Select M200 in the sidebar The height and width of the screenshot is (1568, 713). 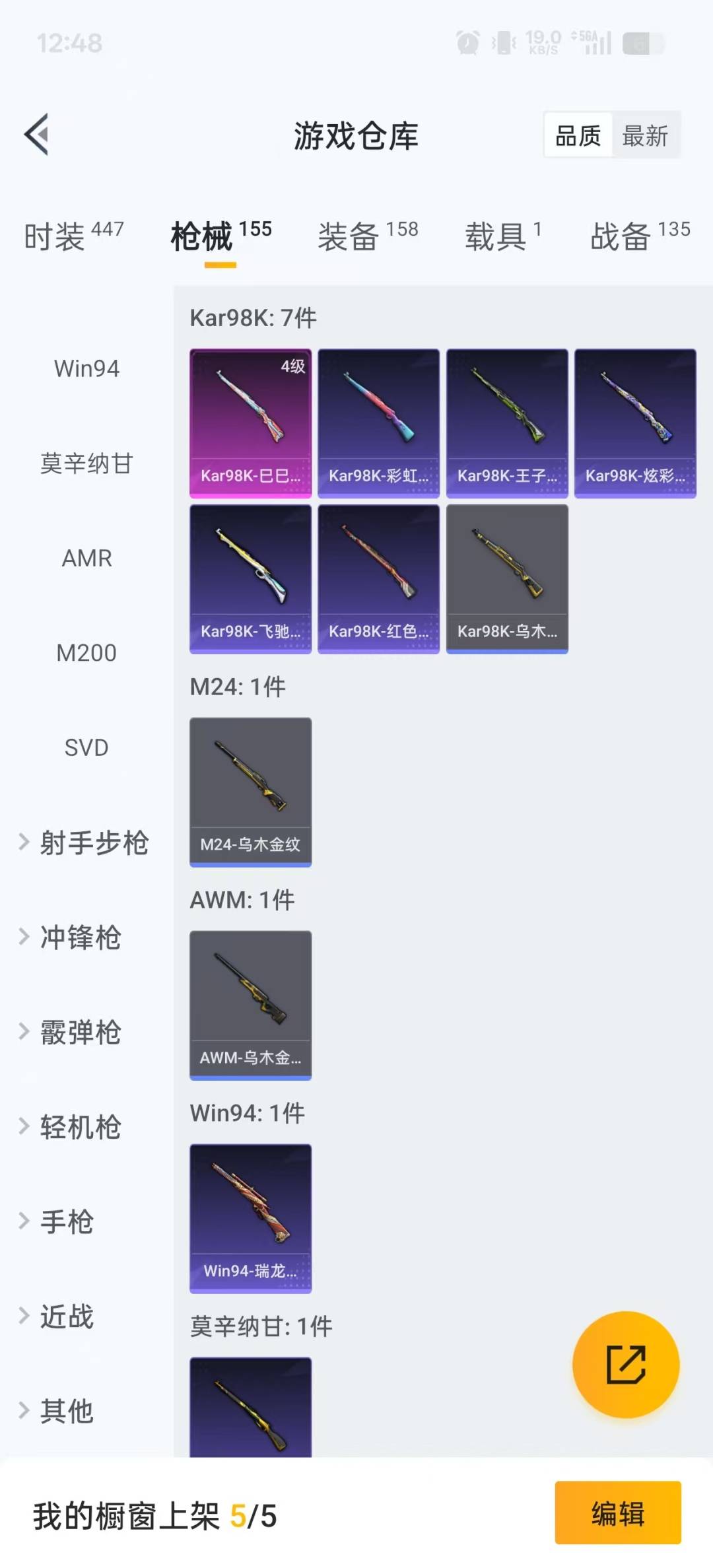coord(86,653)
